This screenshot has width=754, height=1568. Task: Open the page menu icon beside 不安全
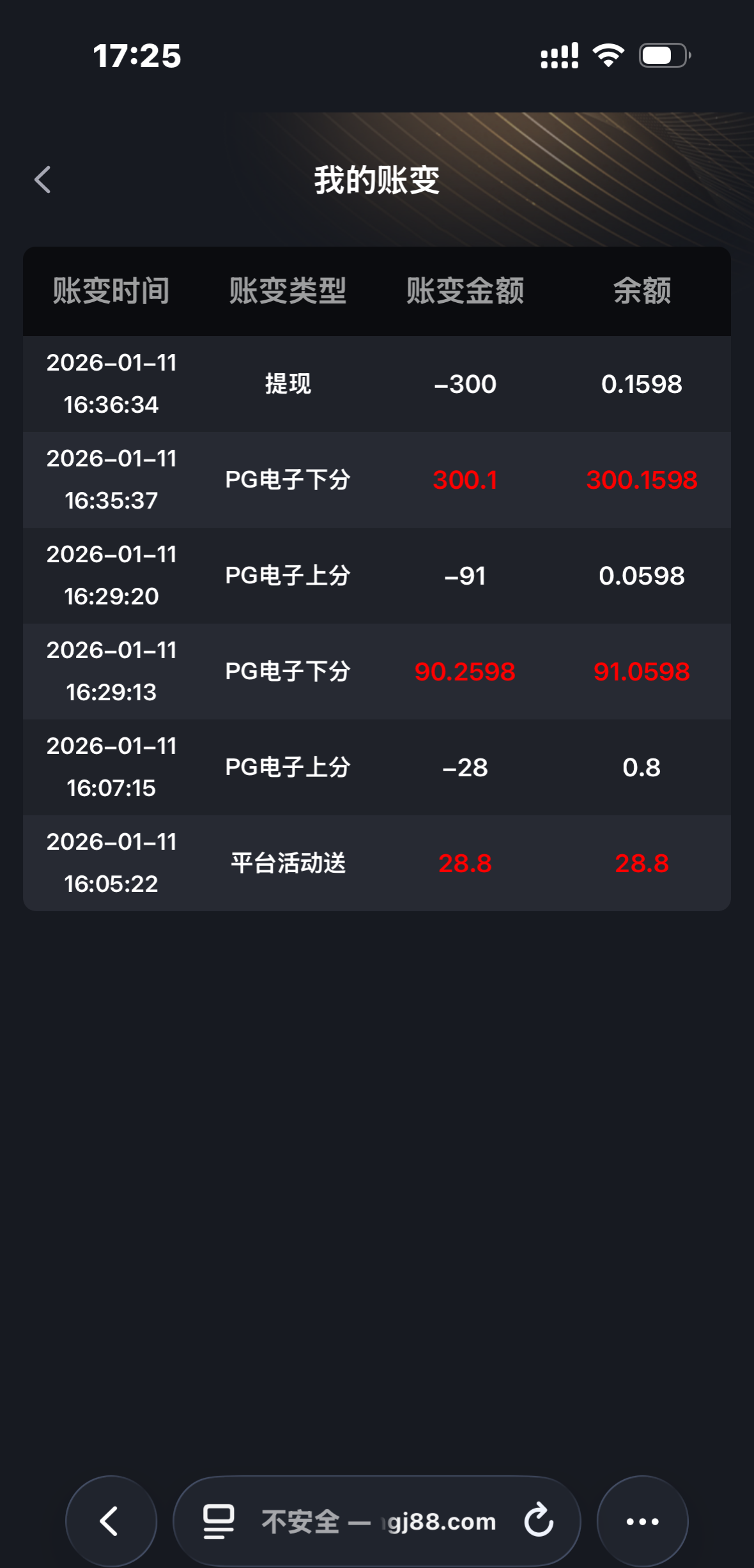click(218, 1521)
